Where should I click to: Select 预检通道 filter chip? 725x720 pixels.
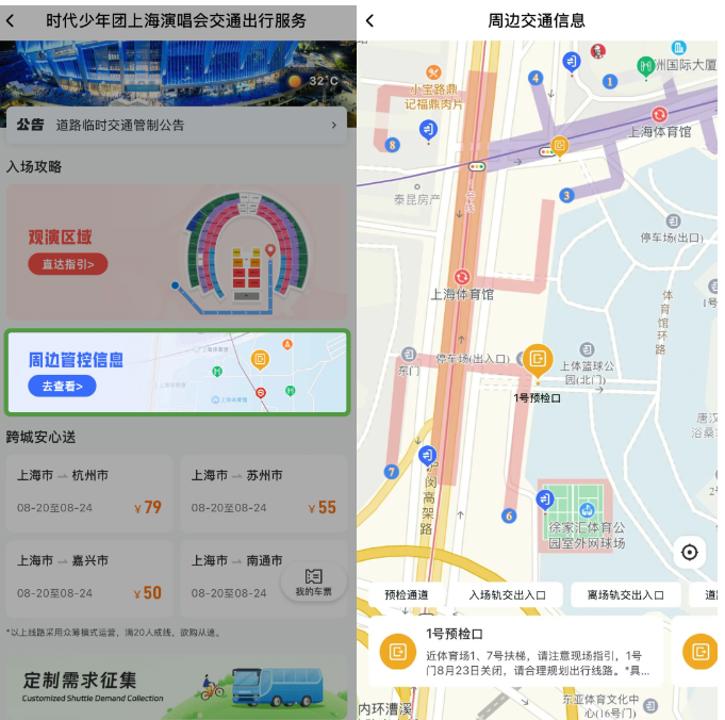(407, 595)
